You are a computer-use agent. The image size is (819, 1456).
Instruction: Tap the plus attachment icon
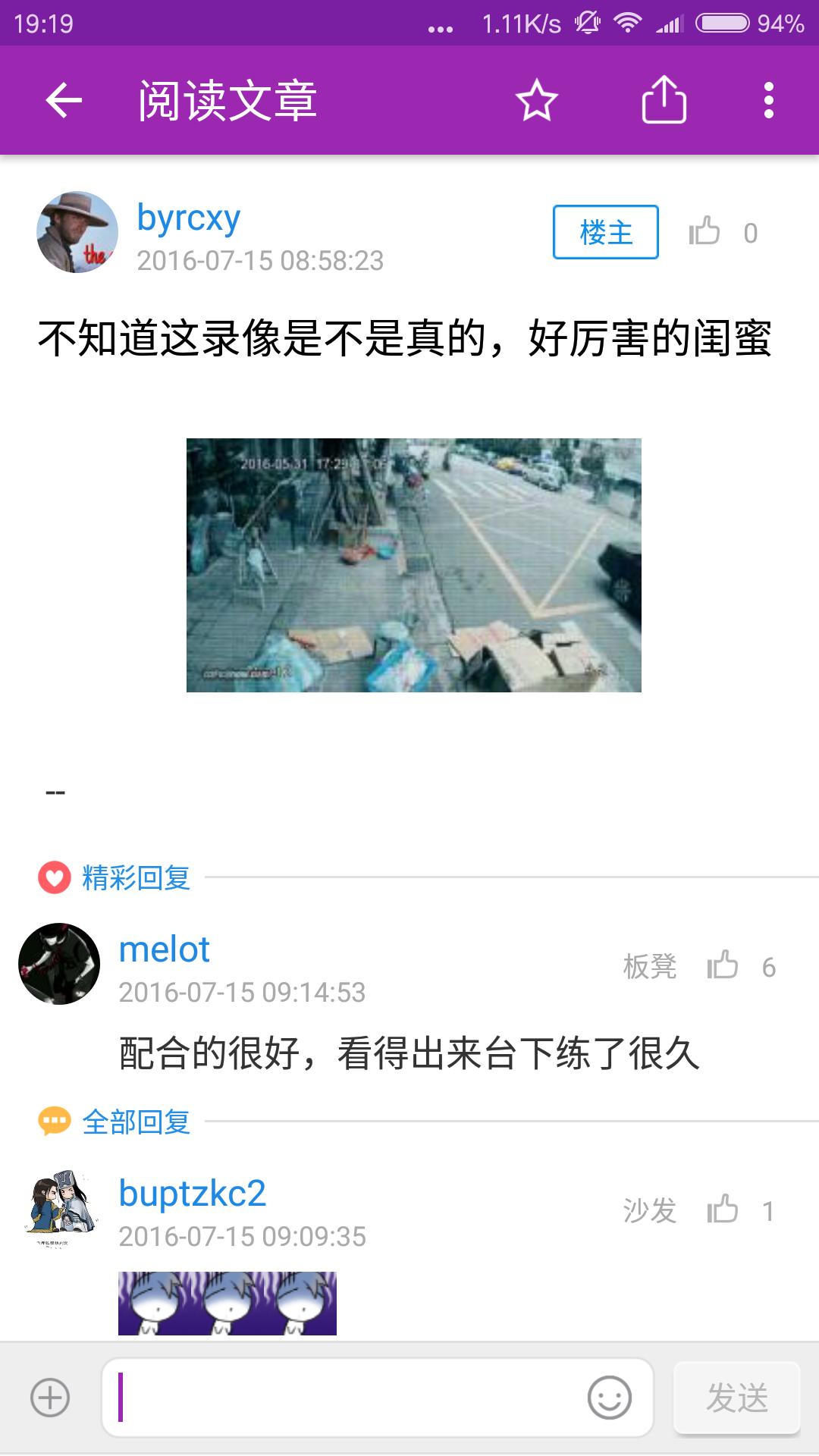(x=50, y=1398)
